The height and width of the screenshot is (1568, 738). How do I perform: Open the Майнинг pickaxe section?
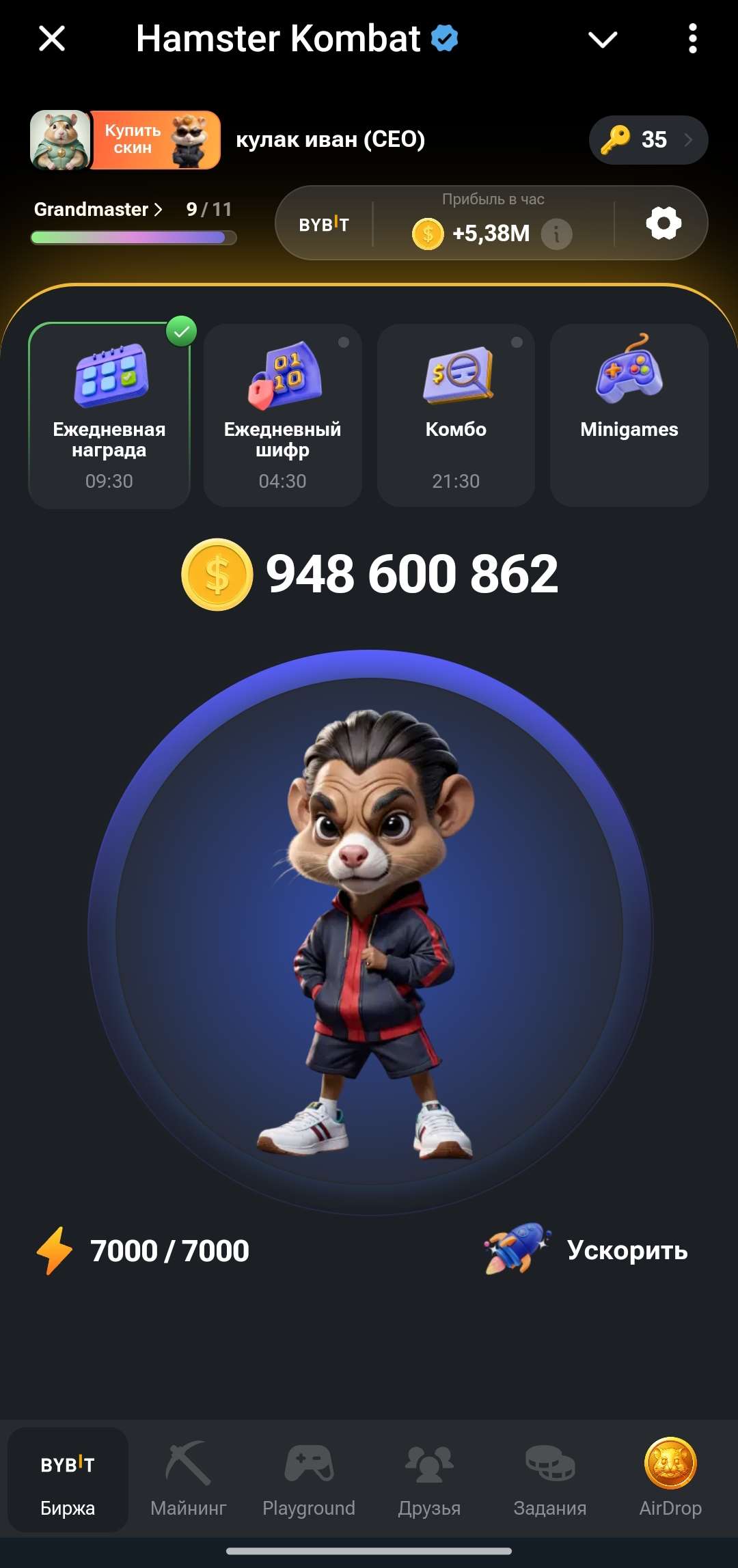(188, 1476)
